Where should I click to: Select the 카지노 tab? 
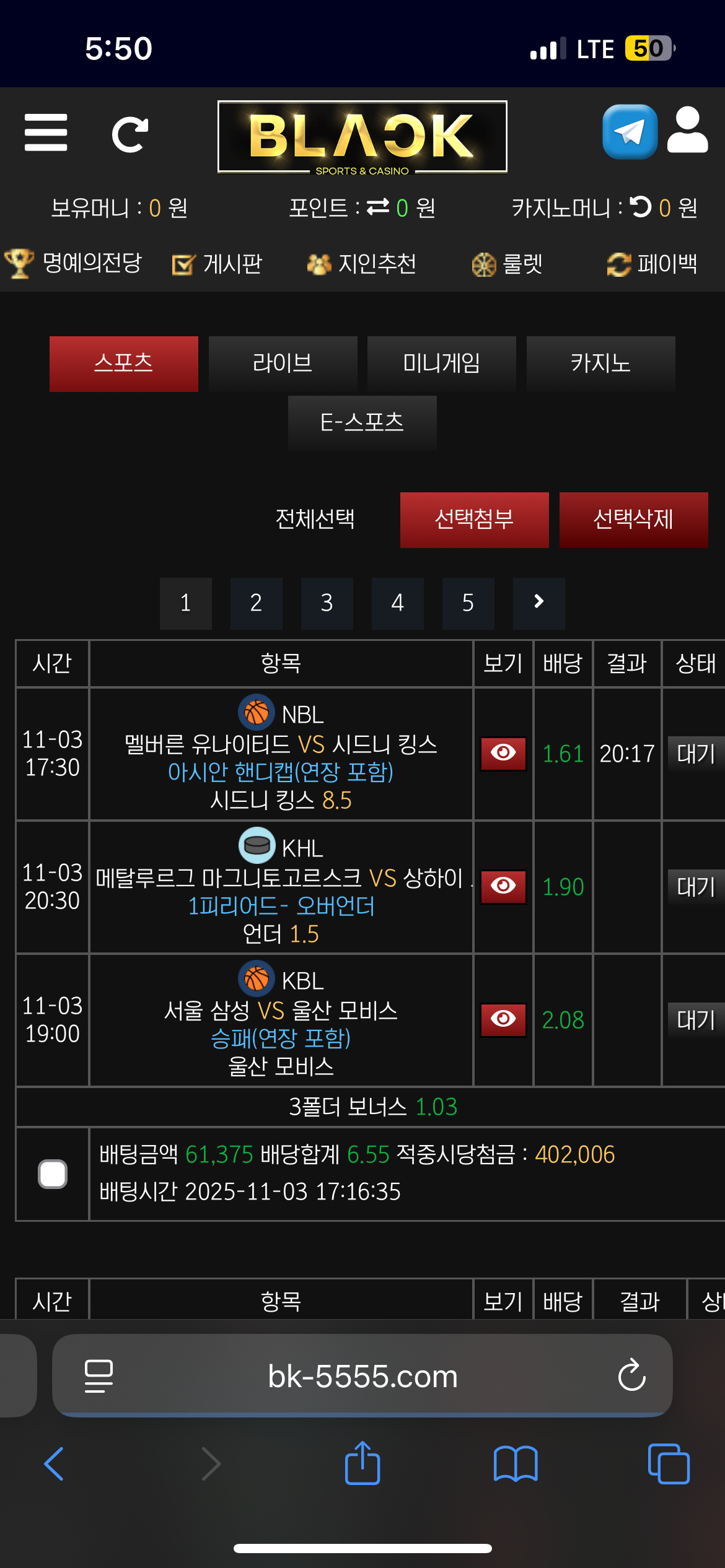[x=600, y=364]
